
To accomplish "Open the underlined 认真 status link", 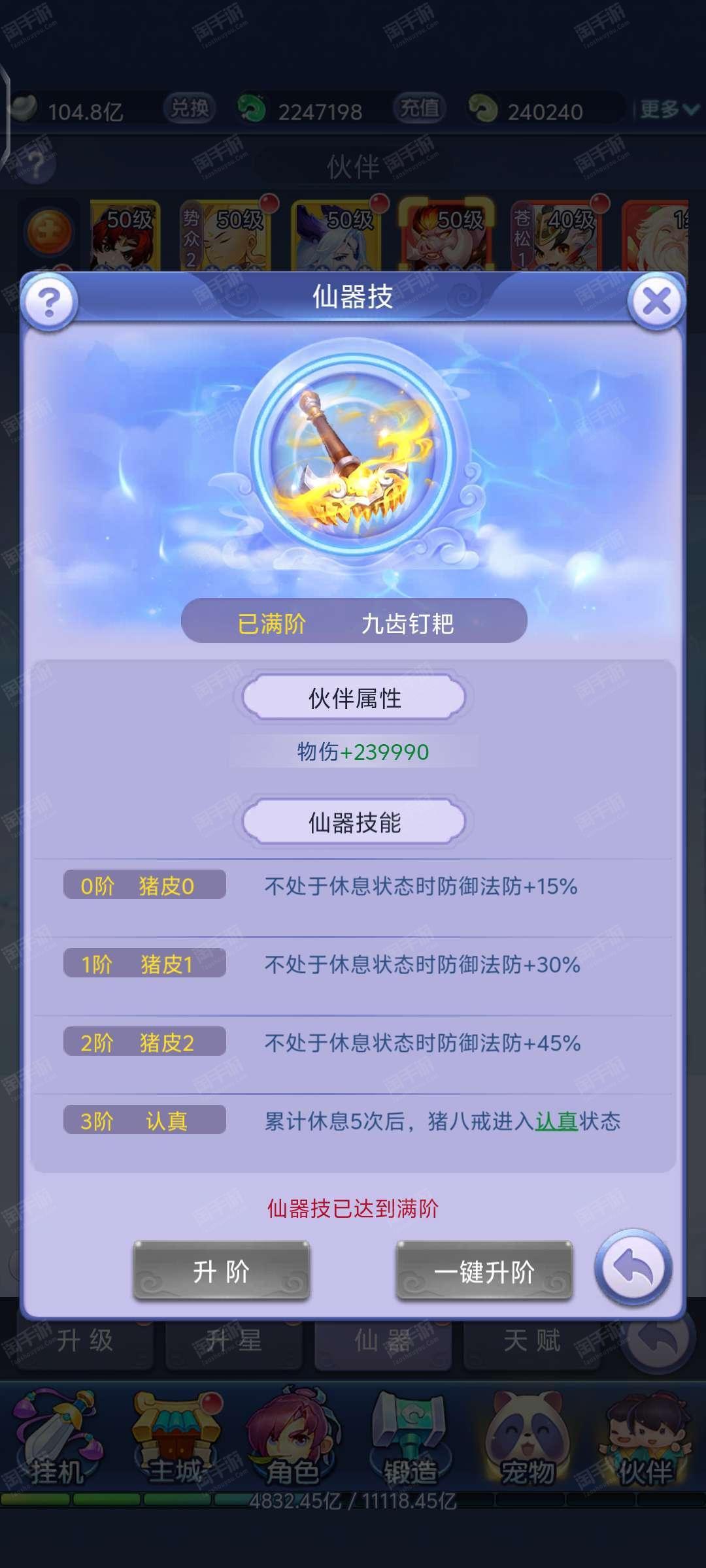I will (556, 1122).
